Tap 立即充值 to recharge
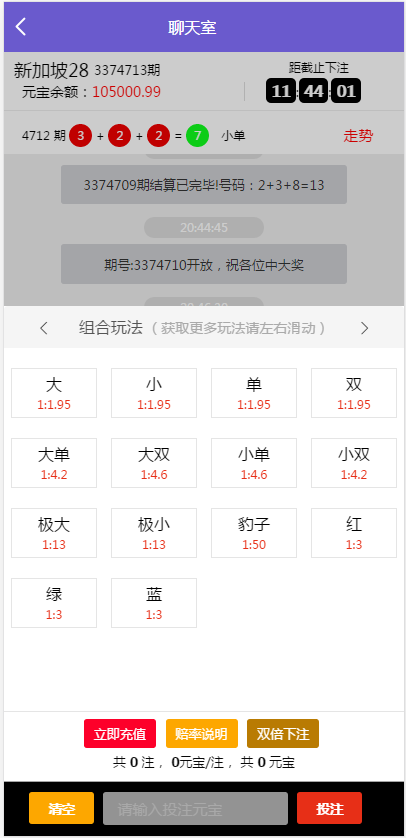Viewport: 406px width, 838px height. pyautogui.click(x=120, y=733)
